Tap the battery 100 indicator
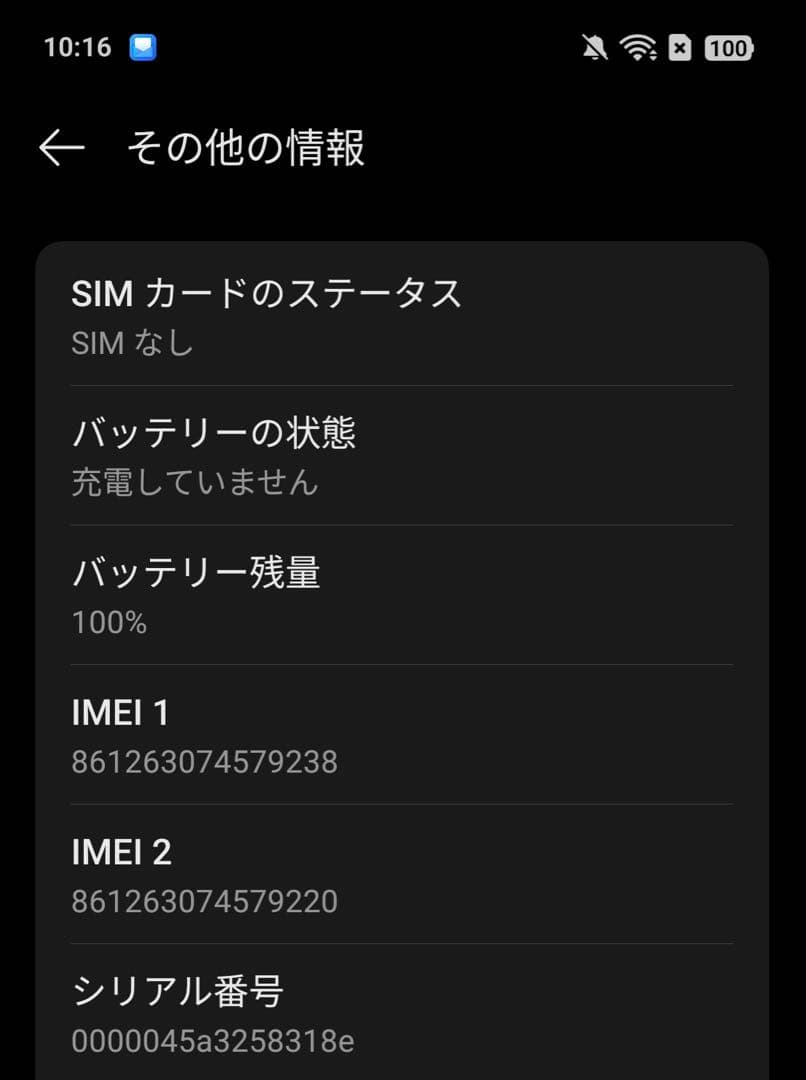This screenshot has height=1080, width=806. 729,47
